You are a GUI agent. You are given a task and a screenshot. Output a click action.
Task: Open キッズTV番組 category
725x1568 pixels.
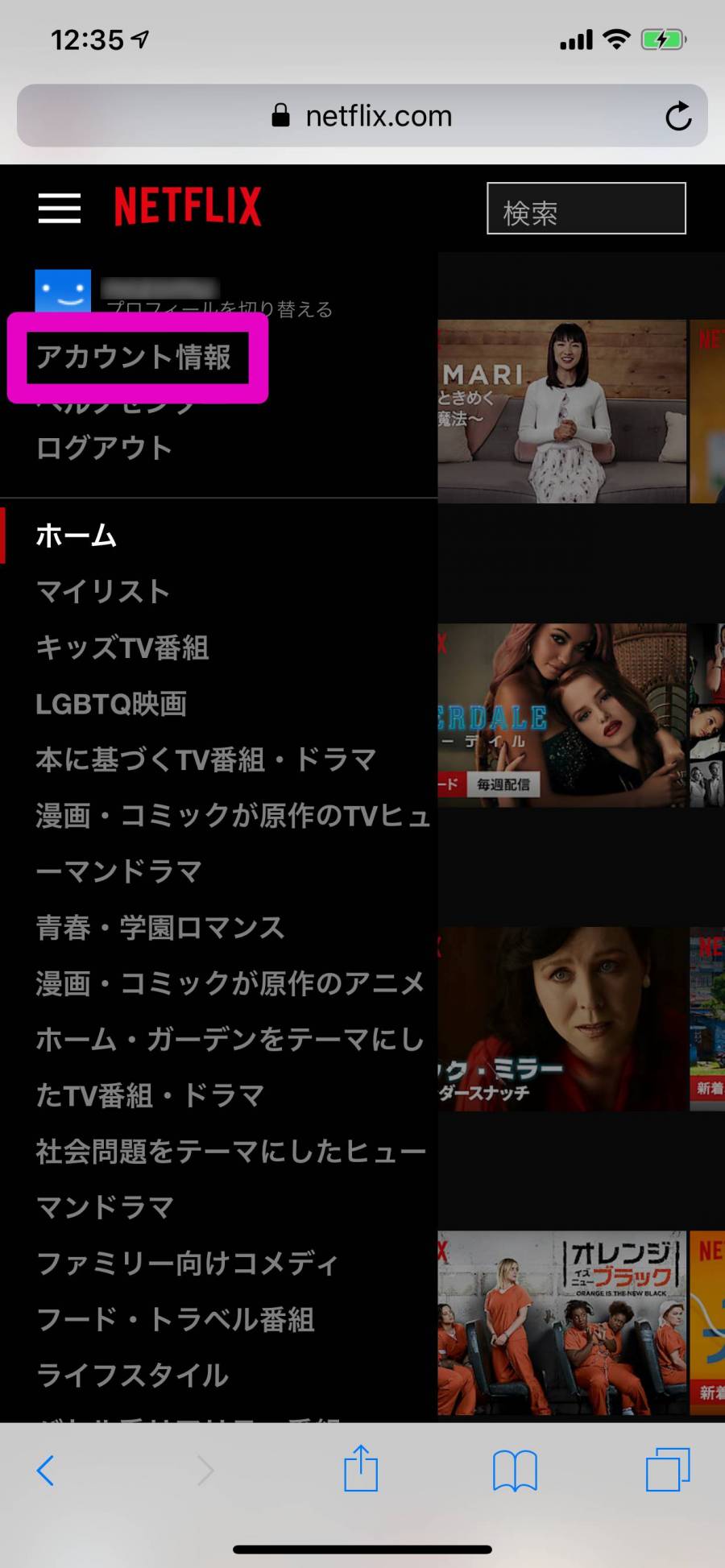coord(122,648)
